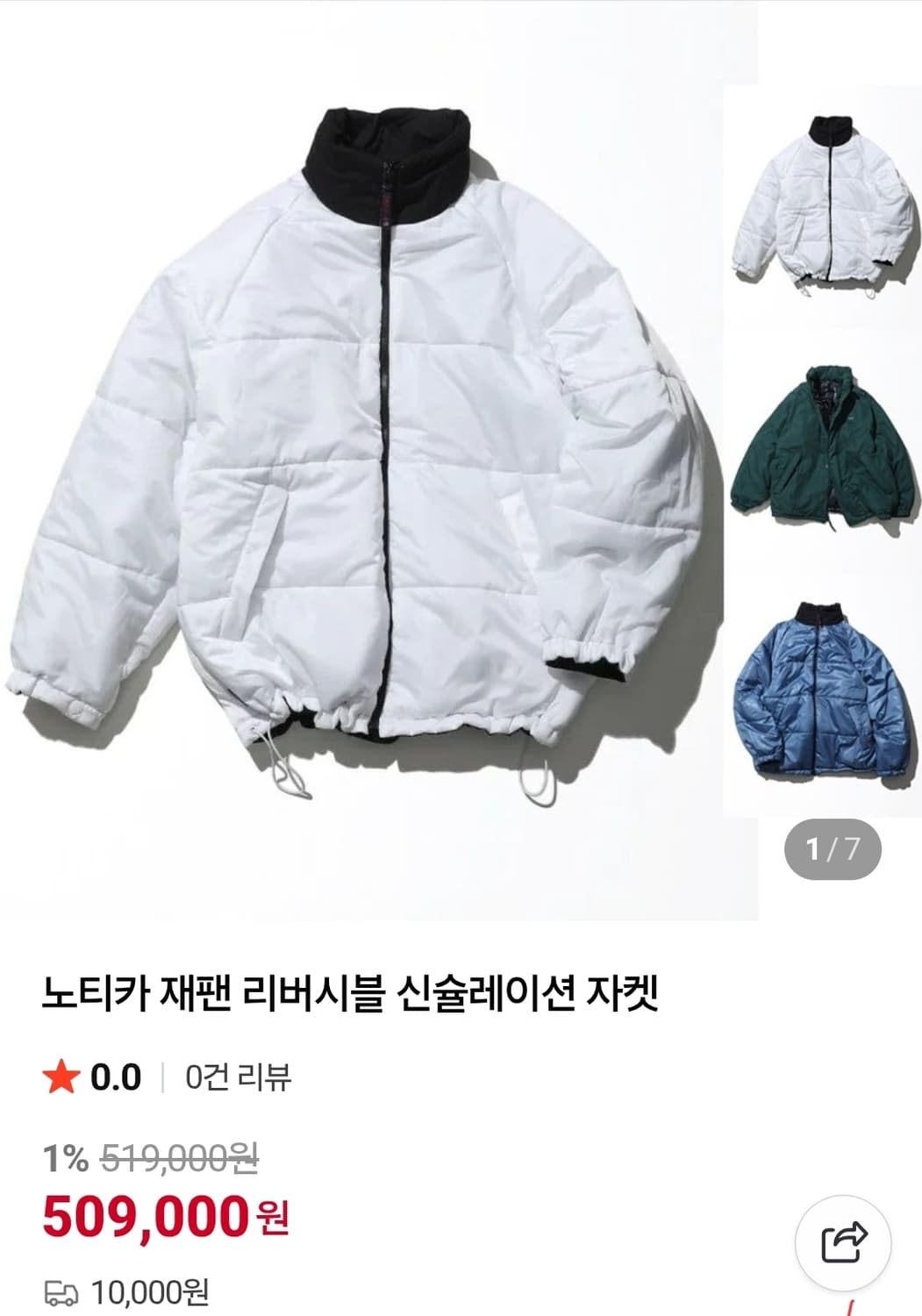Image resolution: width=922 pixels, height=1316 pixels.
Task: Tap the "1/7" image counter badge
Action: point(832,845)
